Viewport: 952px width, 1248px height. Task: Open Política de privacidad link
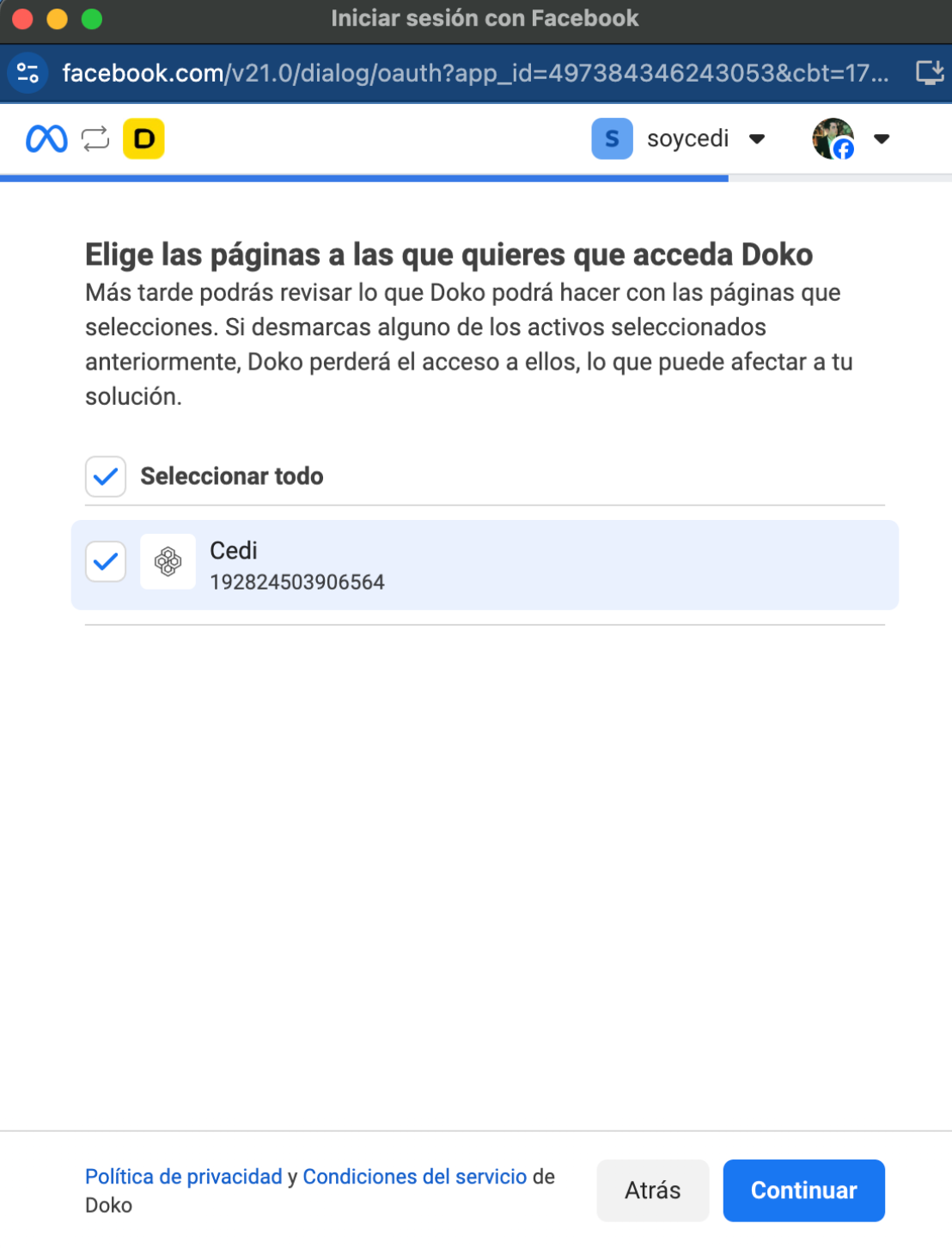pyautogui.click(x=183, y=1177)
